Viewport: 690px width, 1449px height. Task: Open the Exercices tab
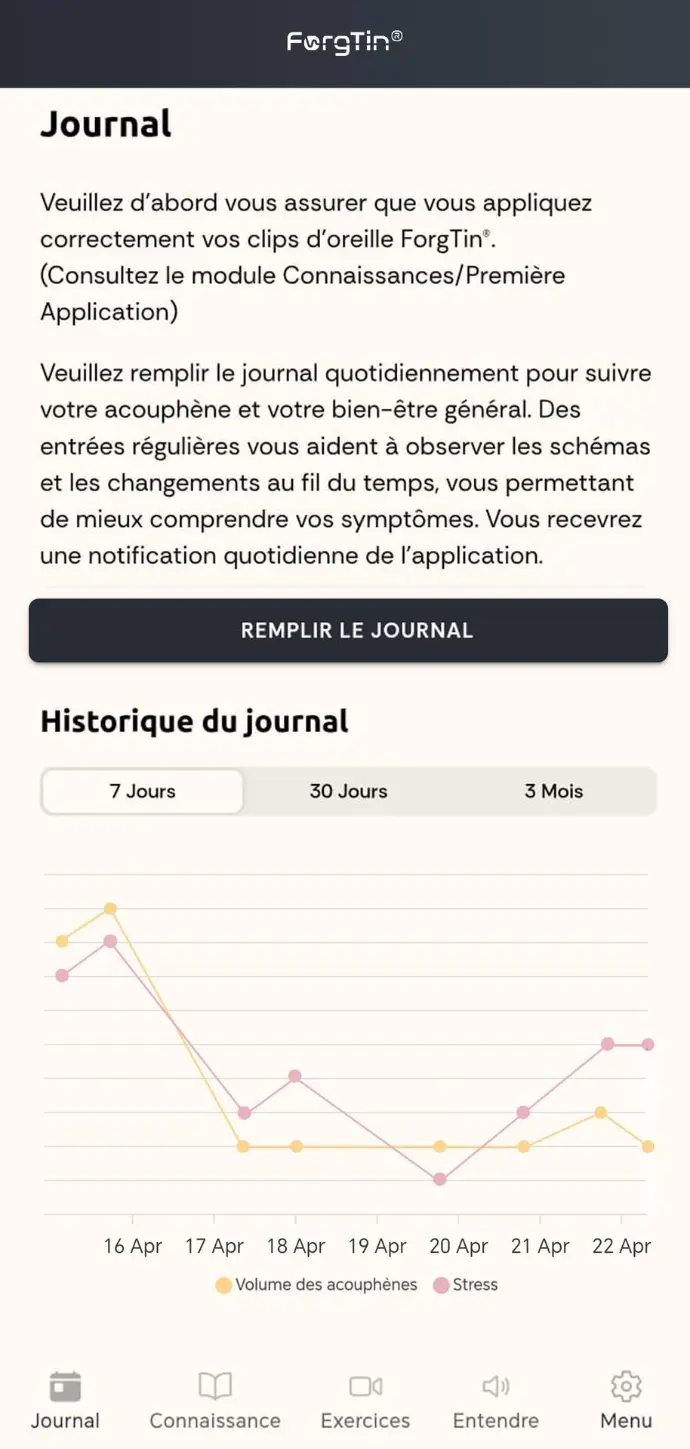click(365, 1401)
